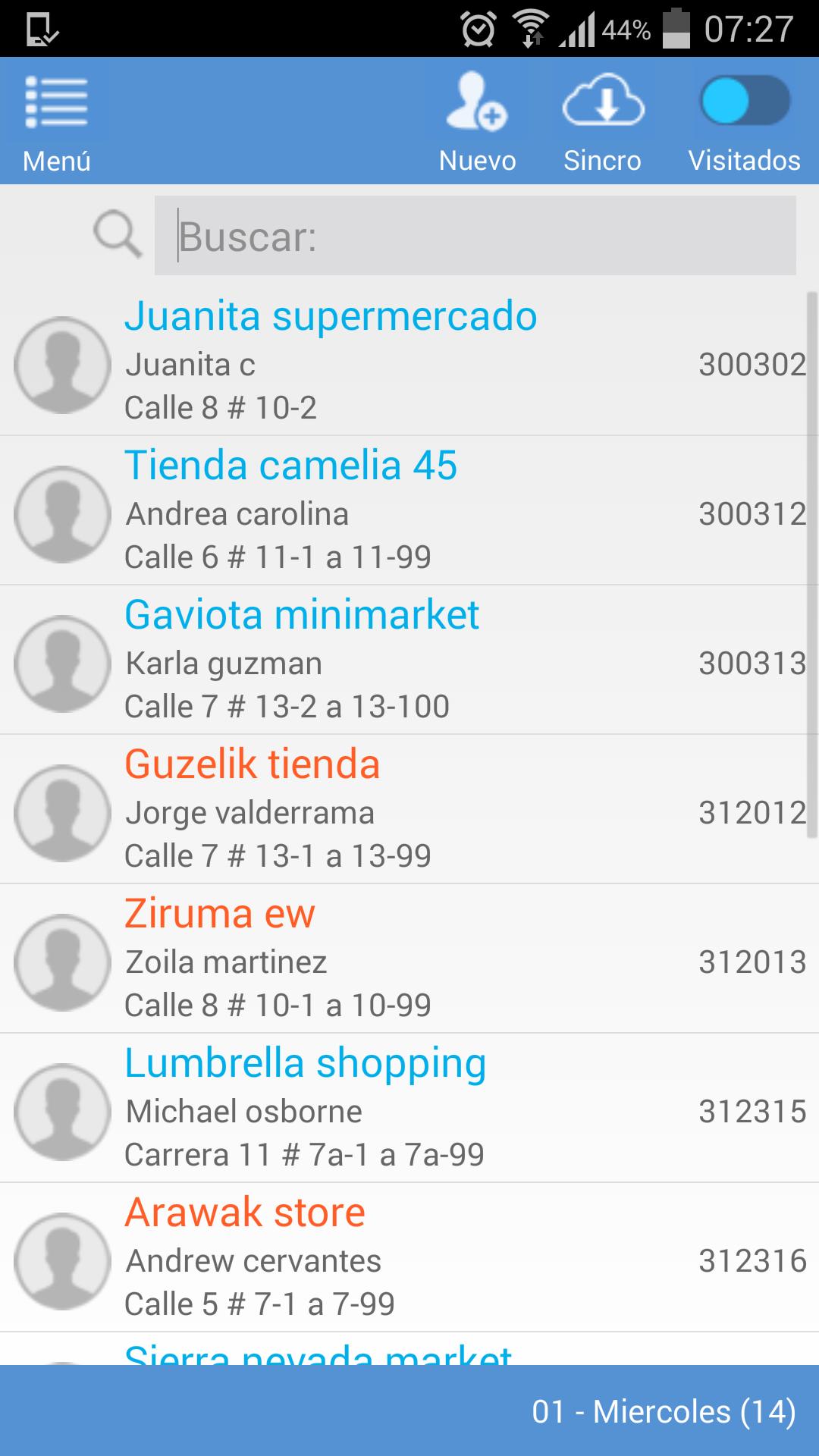Image resolution: width=819 pixels, height=1456 pixels.
Task: Tap Tienda camelia 45's avatar picture
Action: (x=63, y=512)
